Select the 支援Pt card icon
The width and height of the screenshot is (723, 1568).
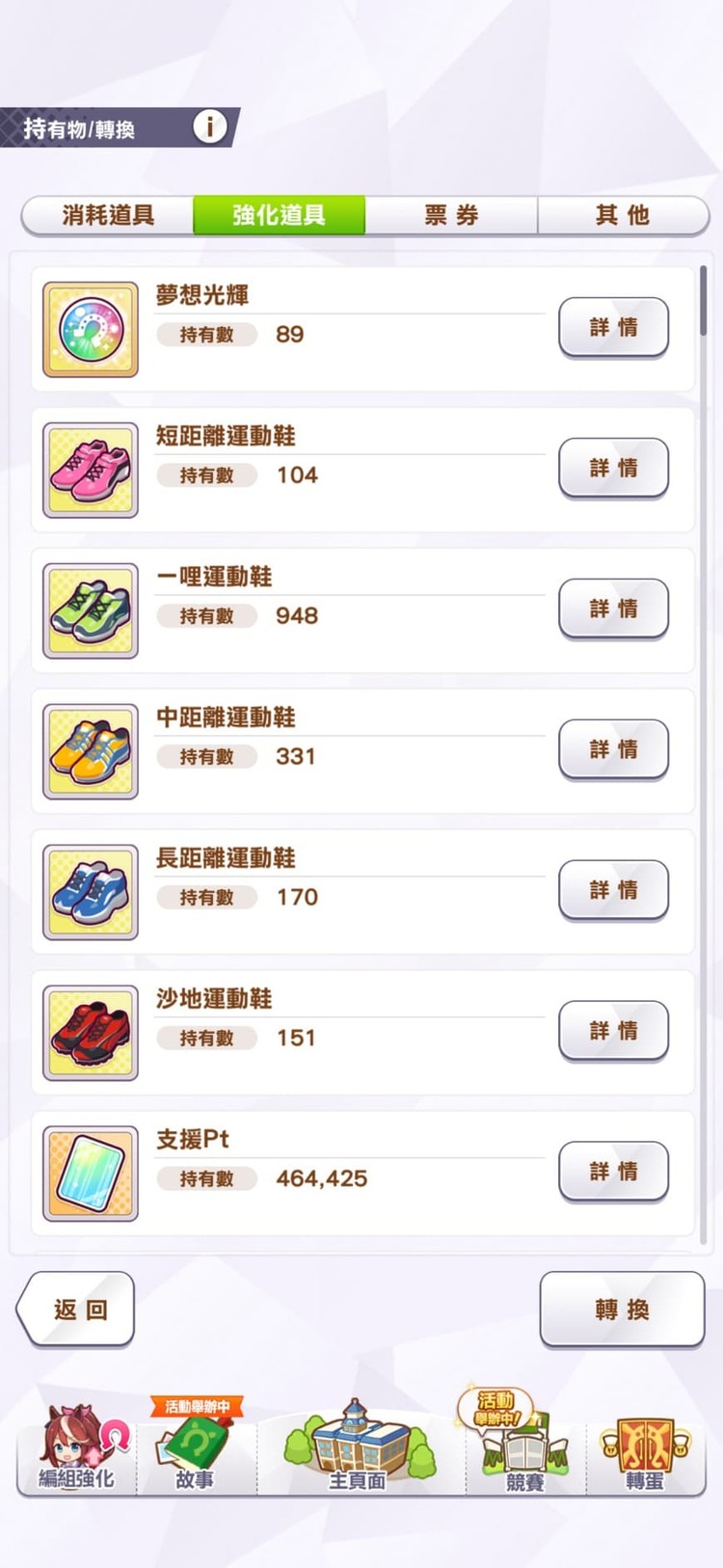[x=90, y=1173]
